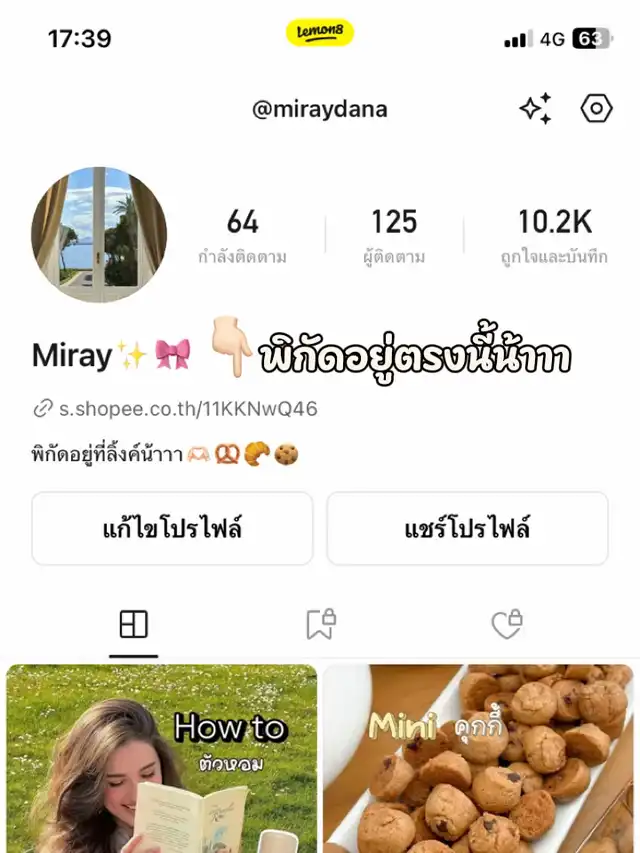Open the "How to ตัวหอม" post
The height and width of the screenshot is (853, 640).
point(162,760)
